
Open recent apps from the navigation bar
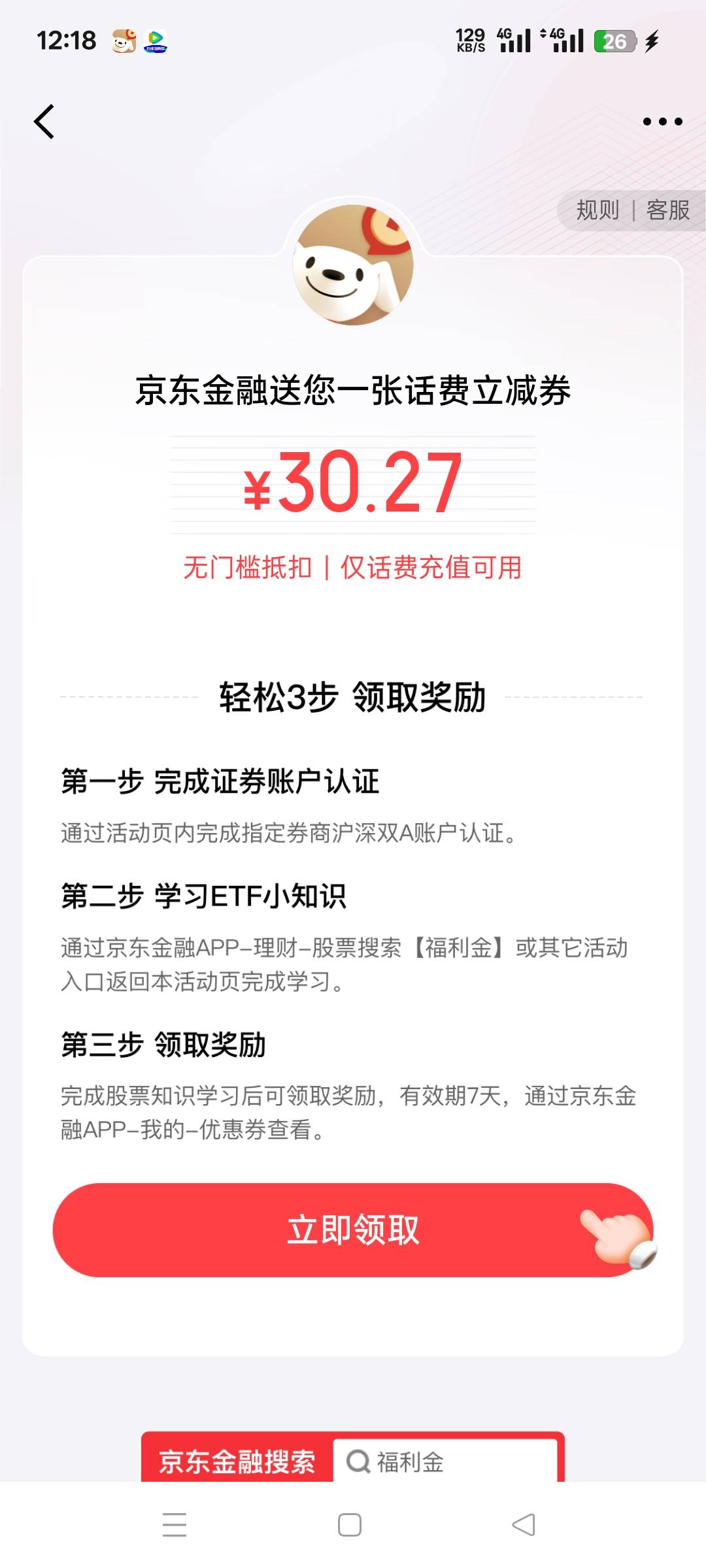175,1524
